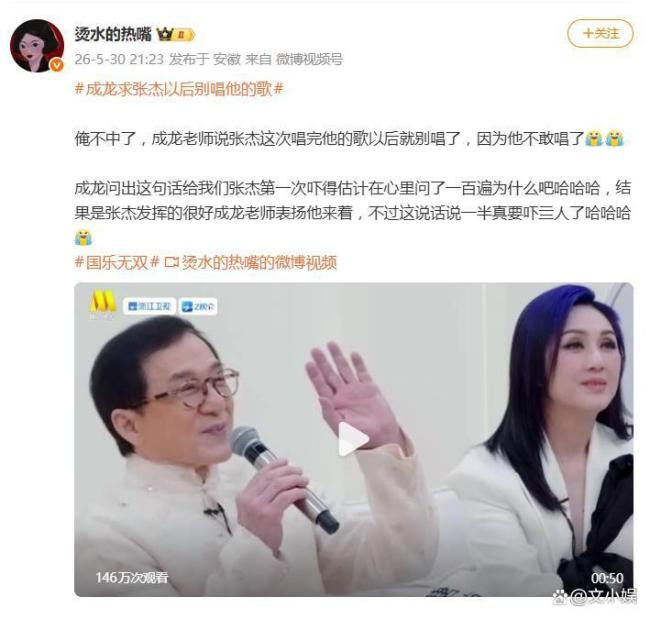Open the 烫水的热嘴的微博视频 link

251,262
